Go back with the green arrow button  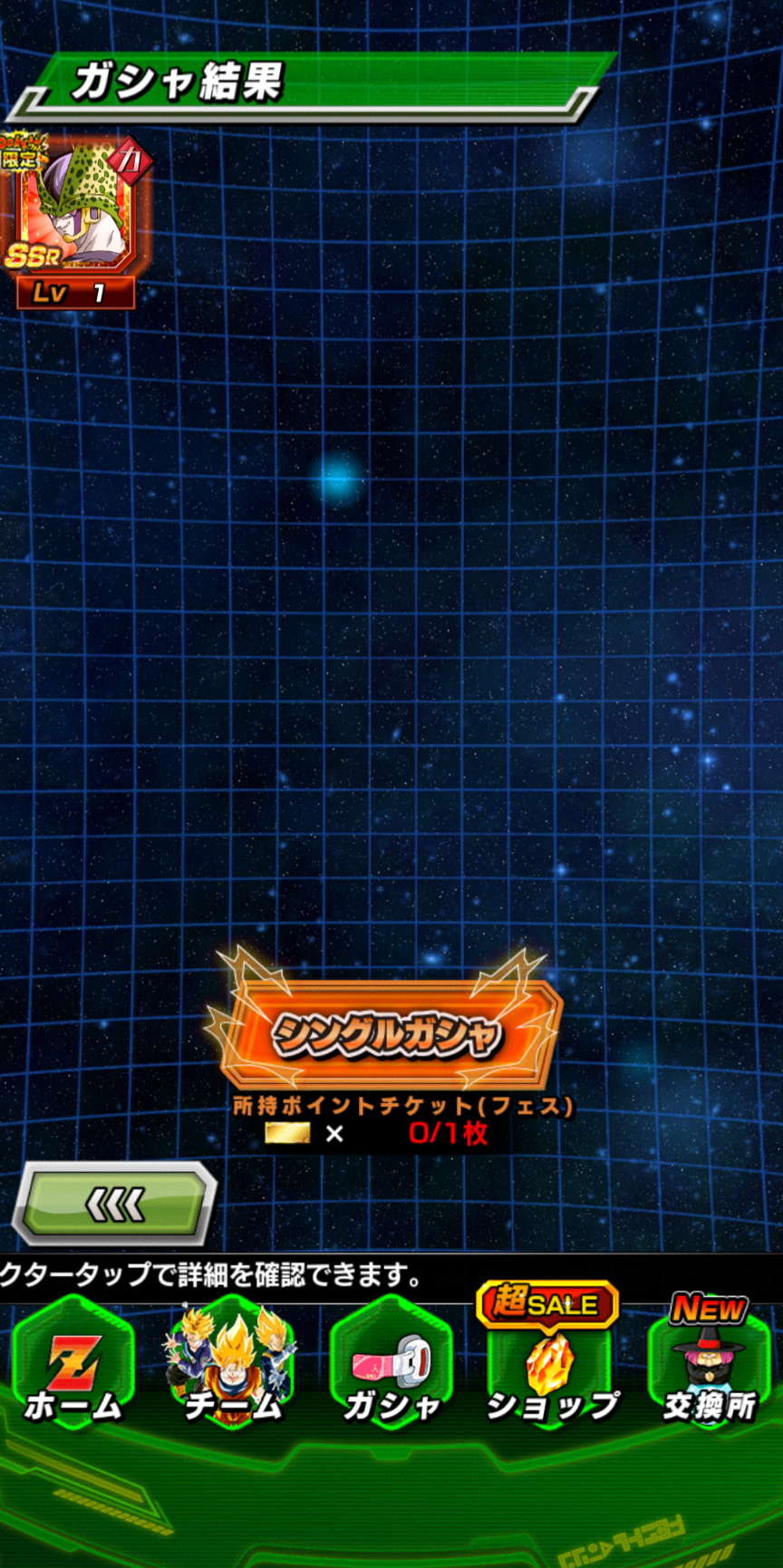pos(114,1205)
